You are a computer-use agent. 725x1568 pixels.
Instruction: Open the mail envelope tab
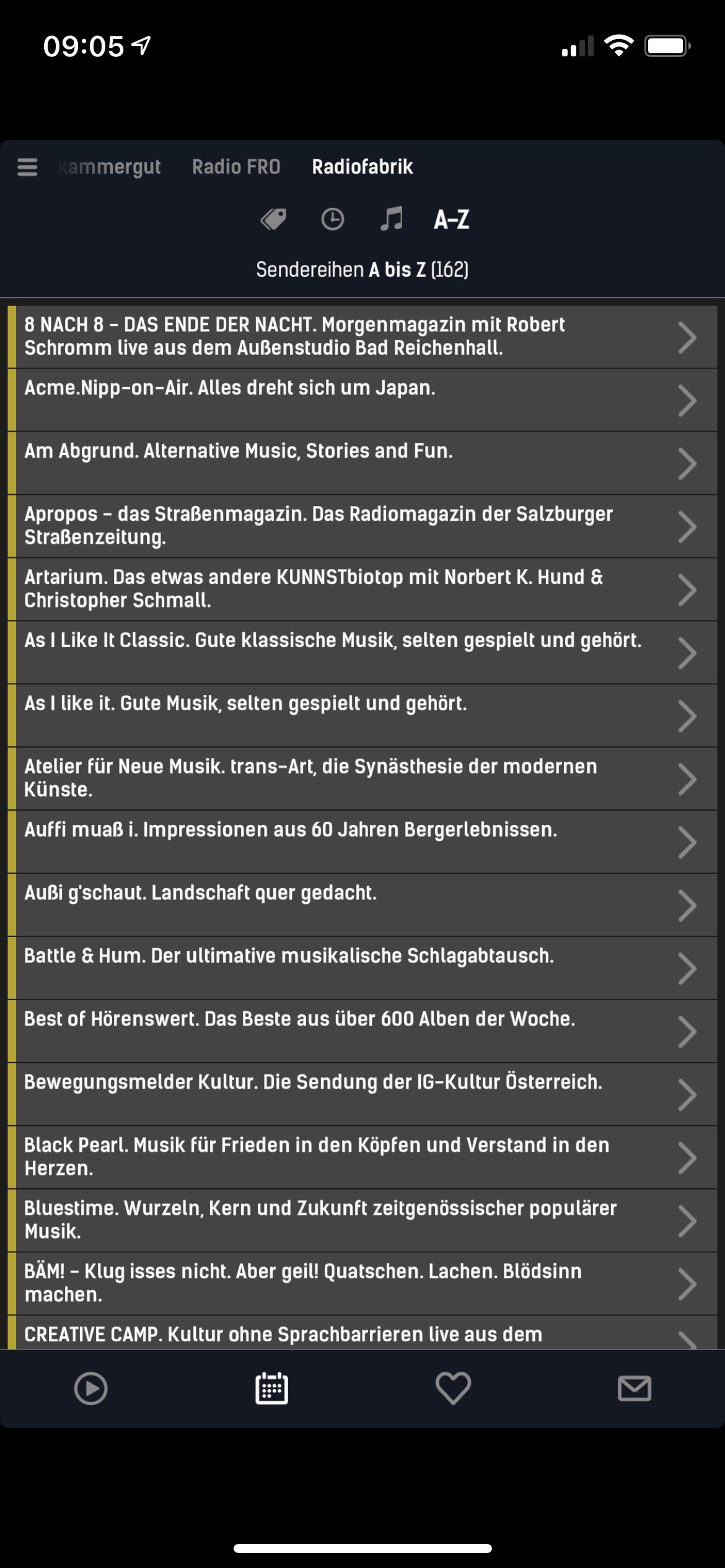pyautogui.click(x=635, y=1388)
